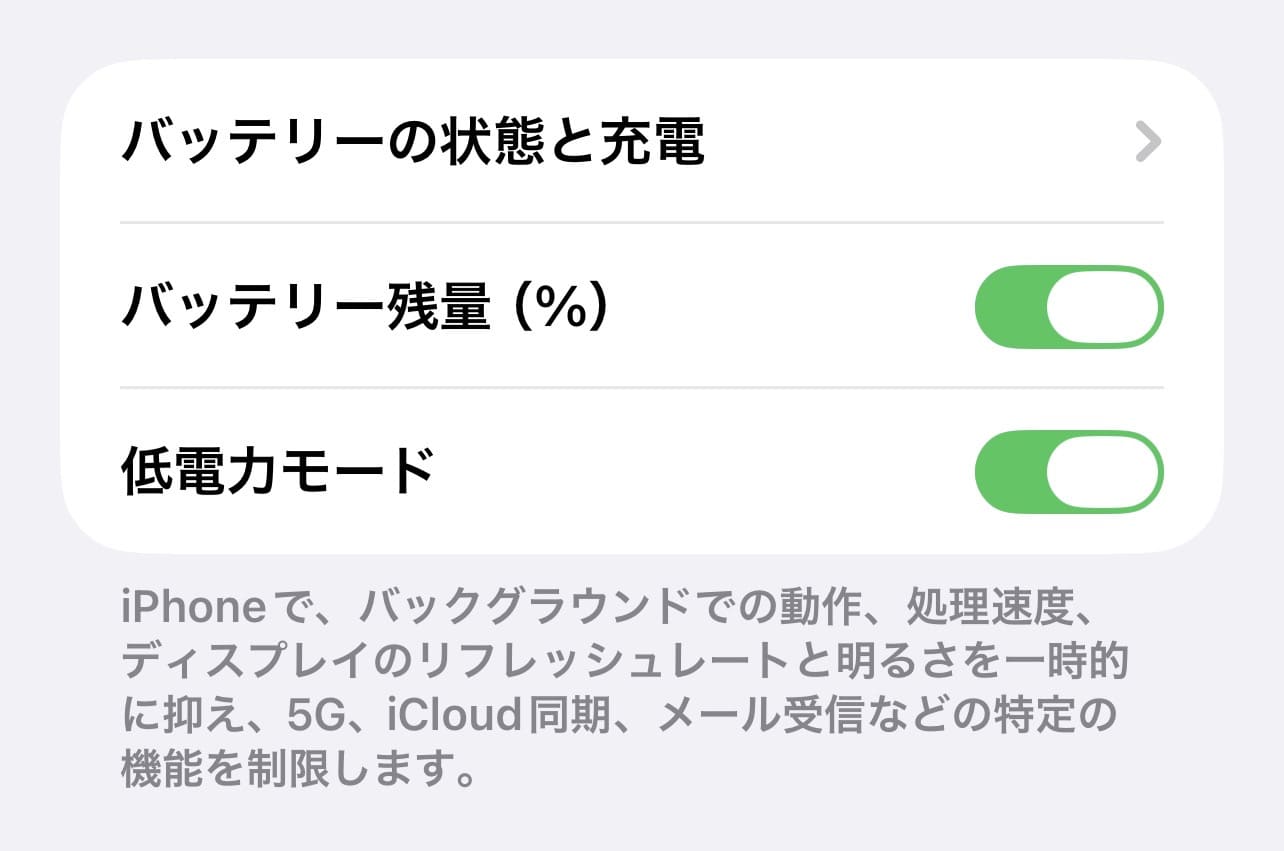The image size is (1284, 851).
Task: Turn off the バッテリー残量 (%) switch
Action: point(1068,306)
